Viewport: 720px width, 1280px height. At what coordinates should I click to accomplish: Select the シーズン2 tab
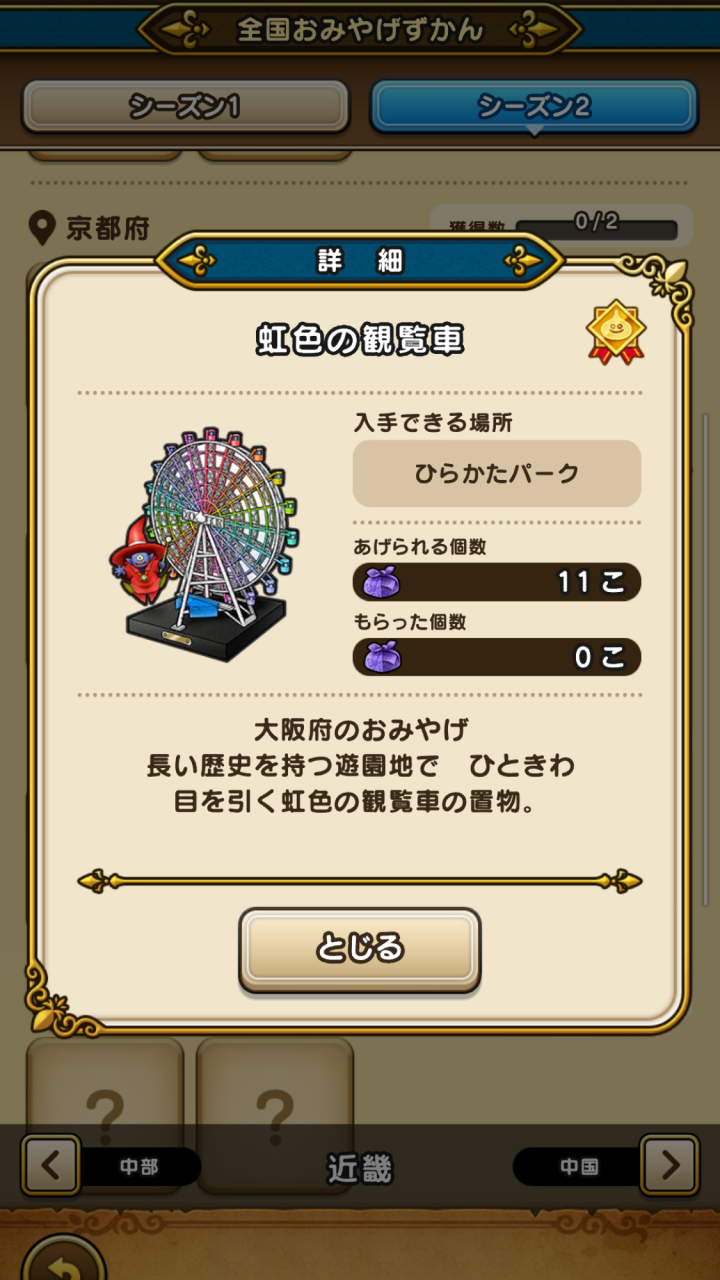[x=534, y=106]
